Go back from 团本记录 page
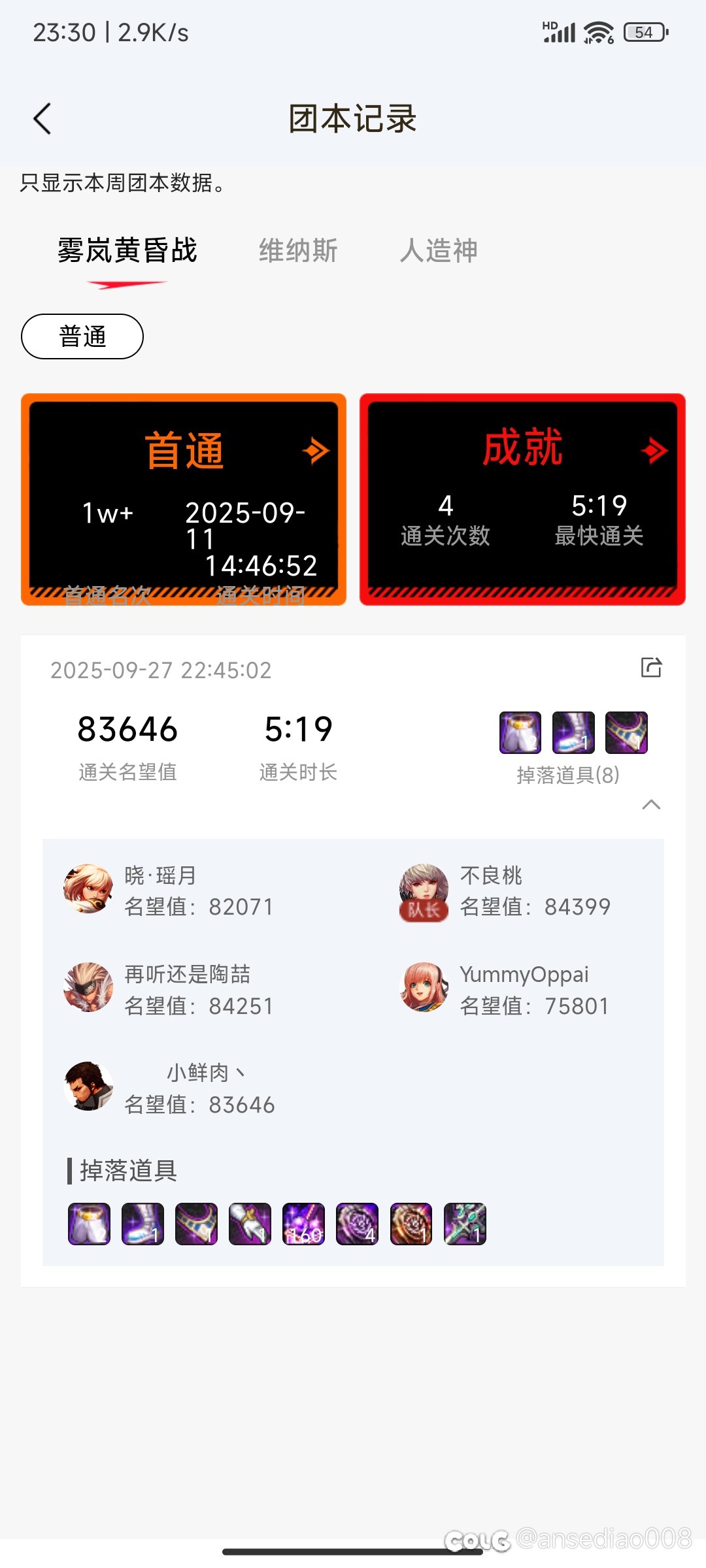Image resolution: width=706 pixels, height=1568 pixels. (42, 119)
